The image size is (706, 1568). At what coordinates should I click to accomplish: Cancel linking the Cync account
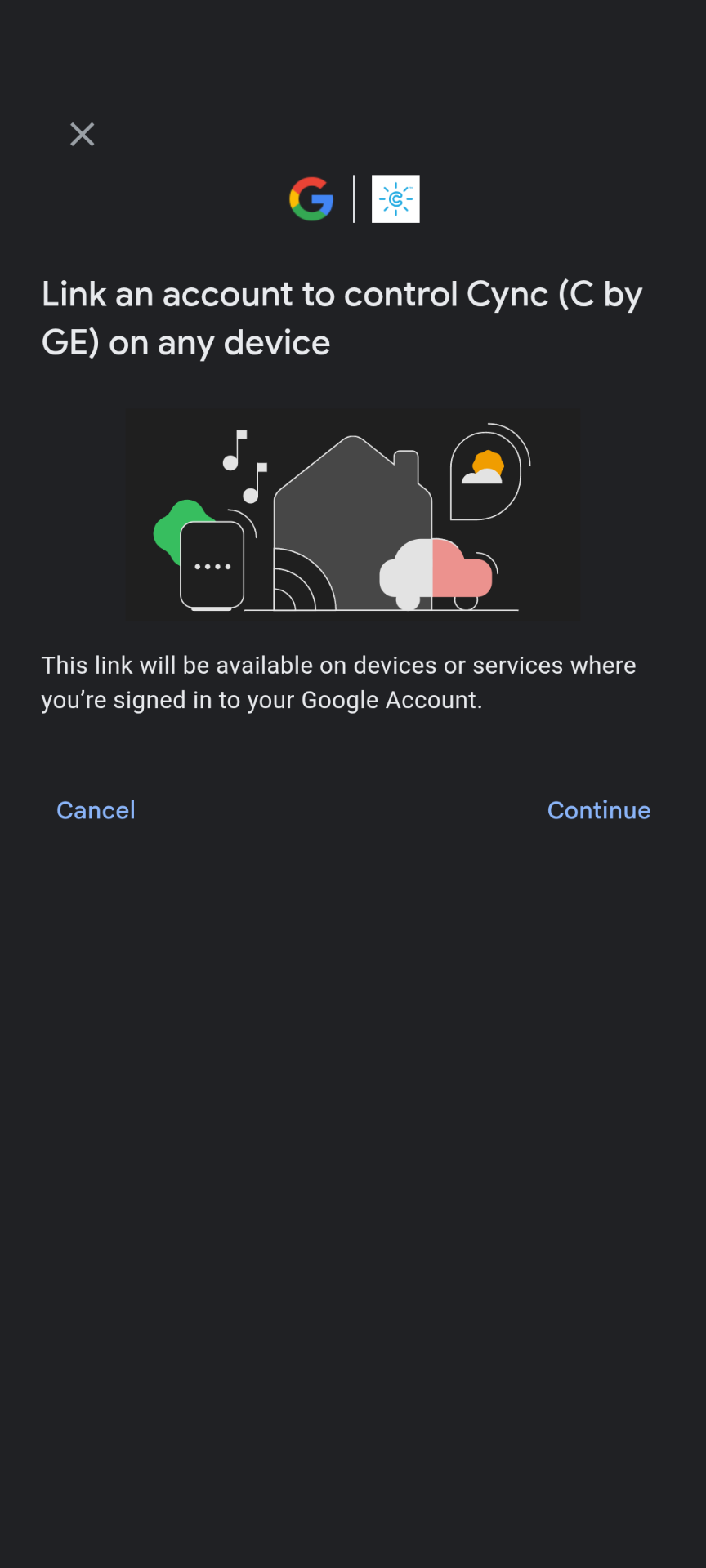[x=96, y=810]
